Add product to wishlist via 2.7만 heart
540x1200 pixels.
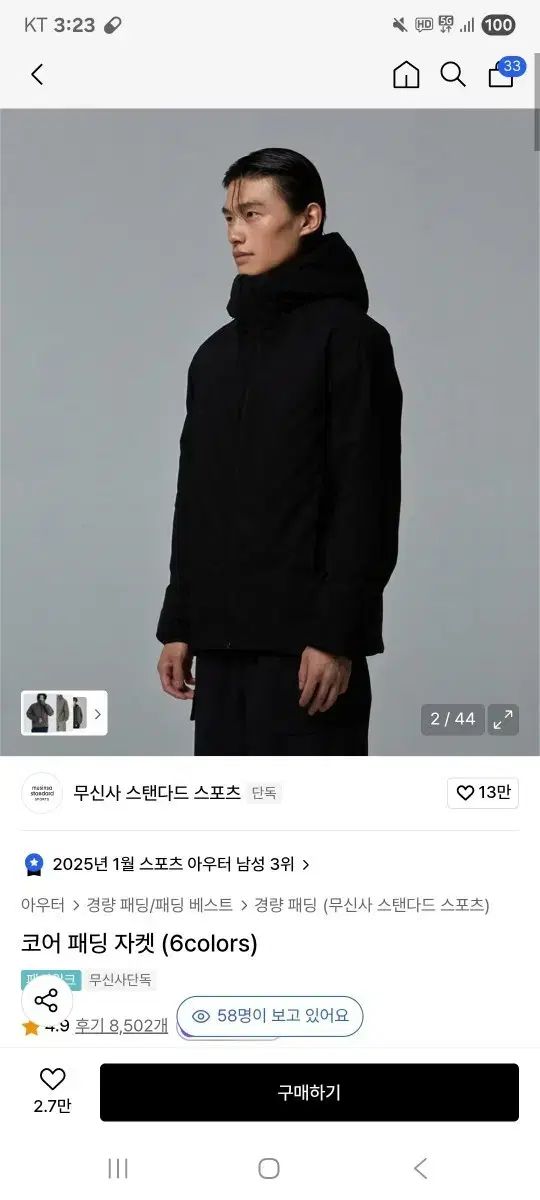(52, 1091)
